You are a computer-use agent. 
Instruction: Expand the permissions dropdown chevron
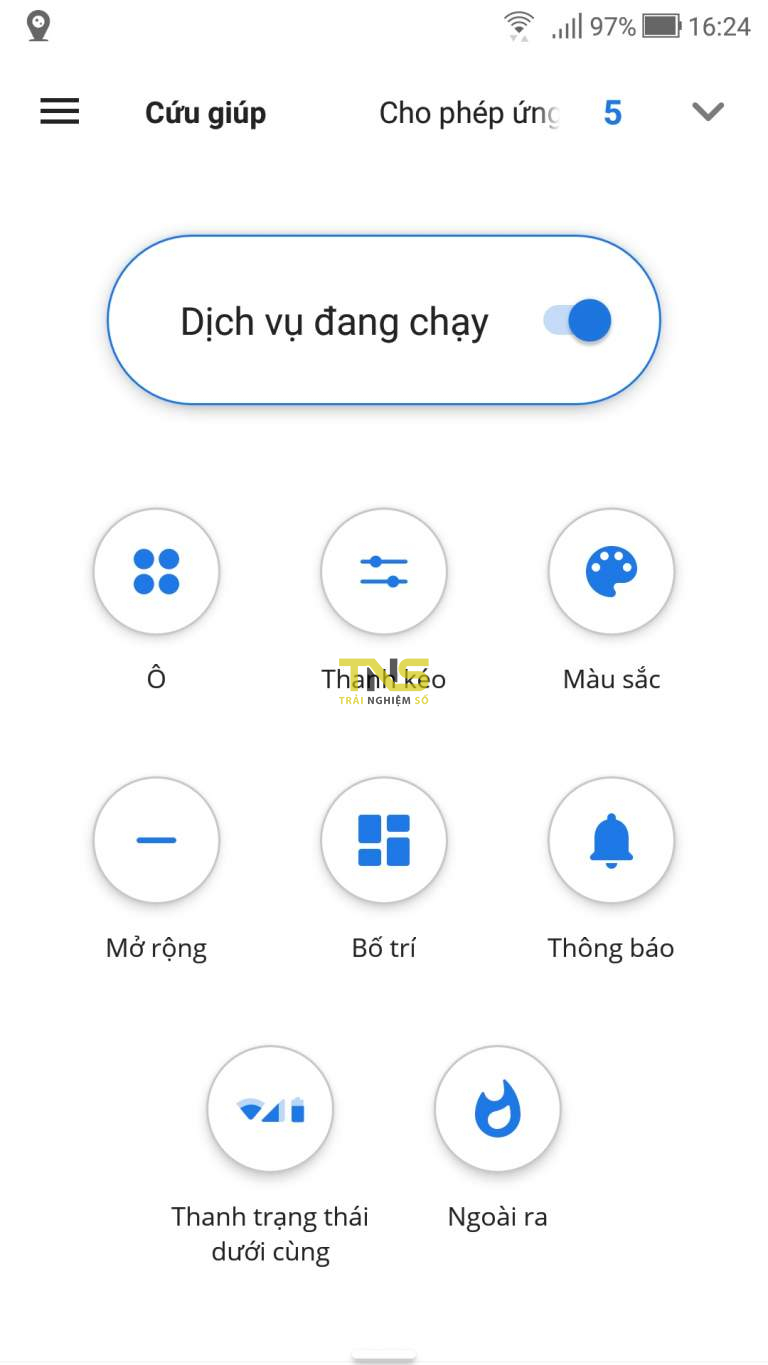[x=708, y=111]
